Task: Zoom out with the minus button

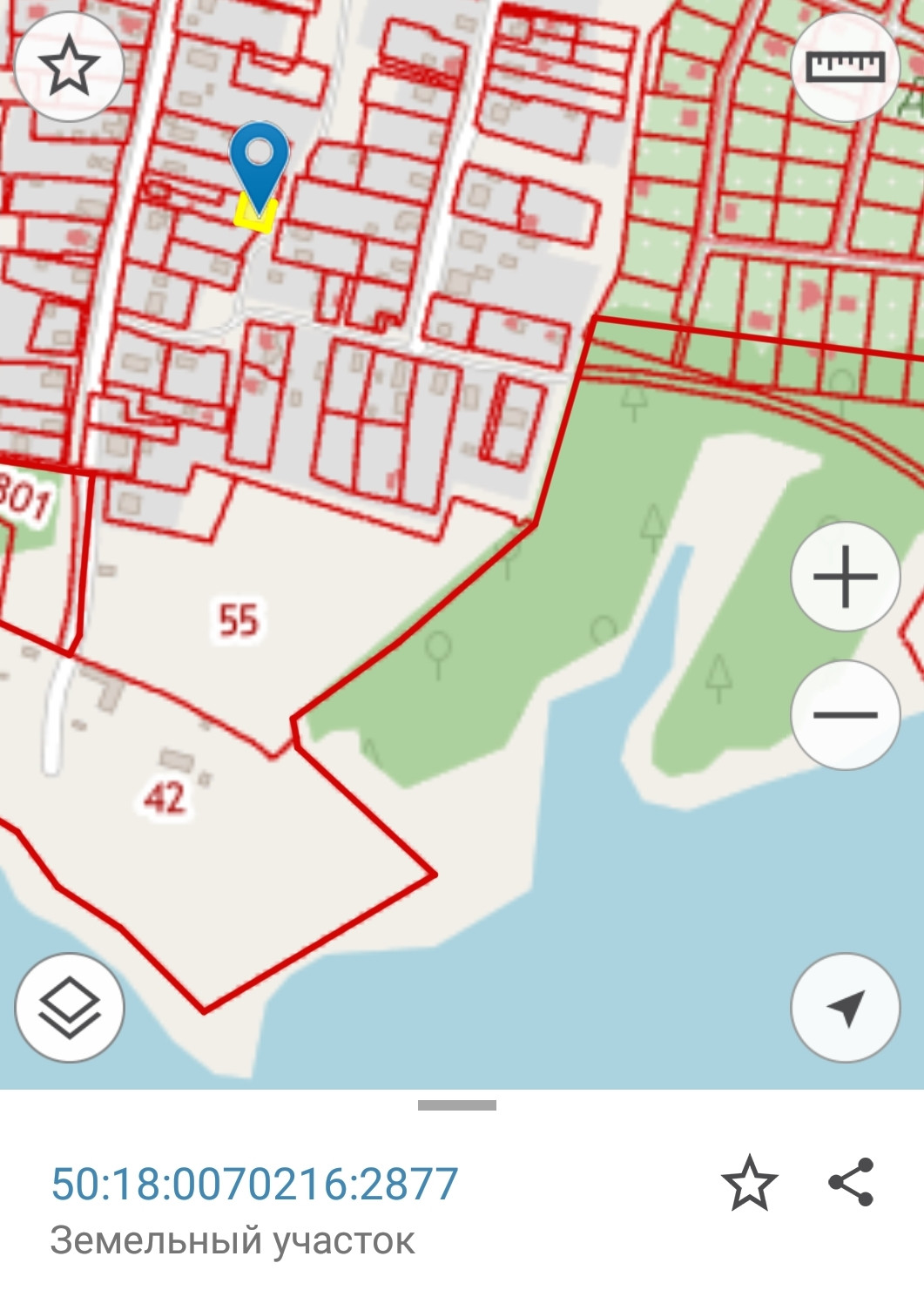Action: pyautogui.click(x=845, y=714)
